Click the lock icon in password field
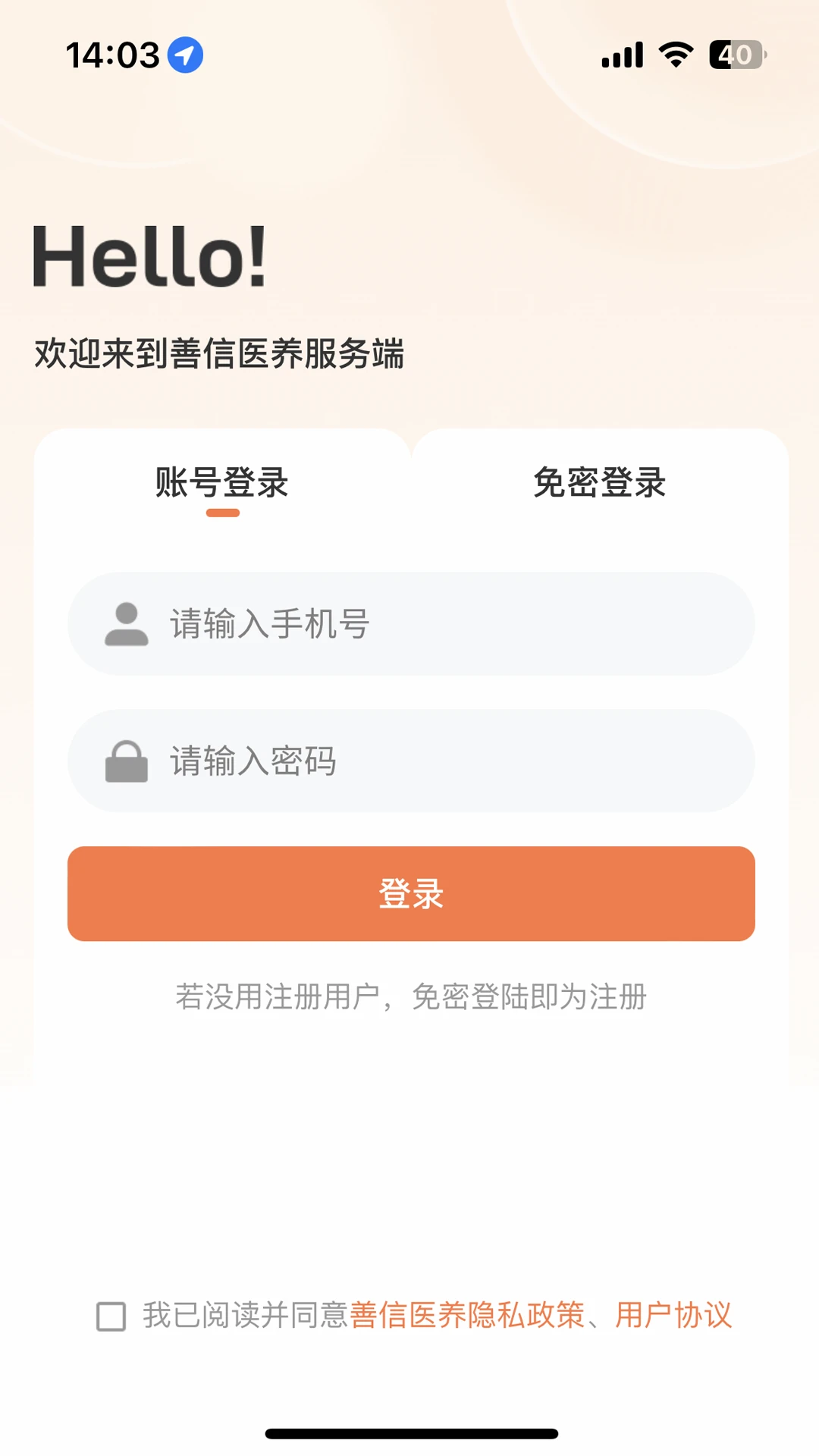Image resolution: width=819 pixels, height=1456 pixels. coord(127,761)
